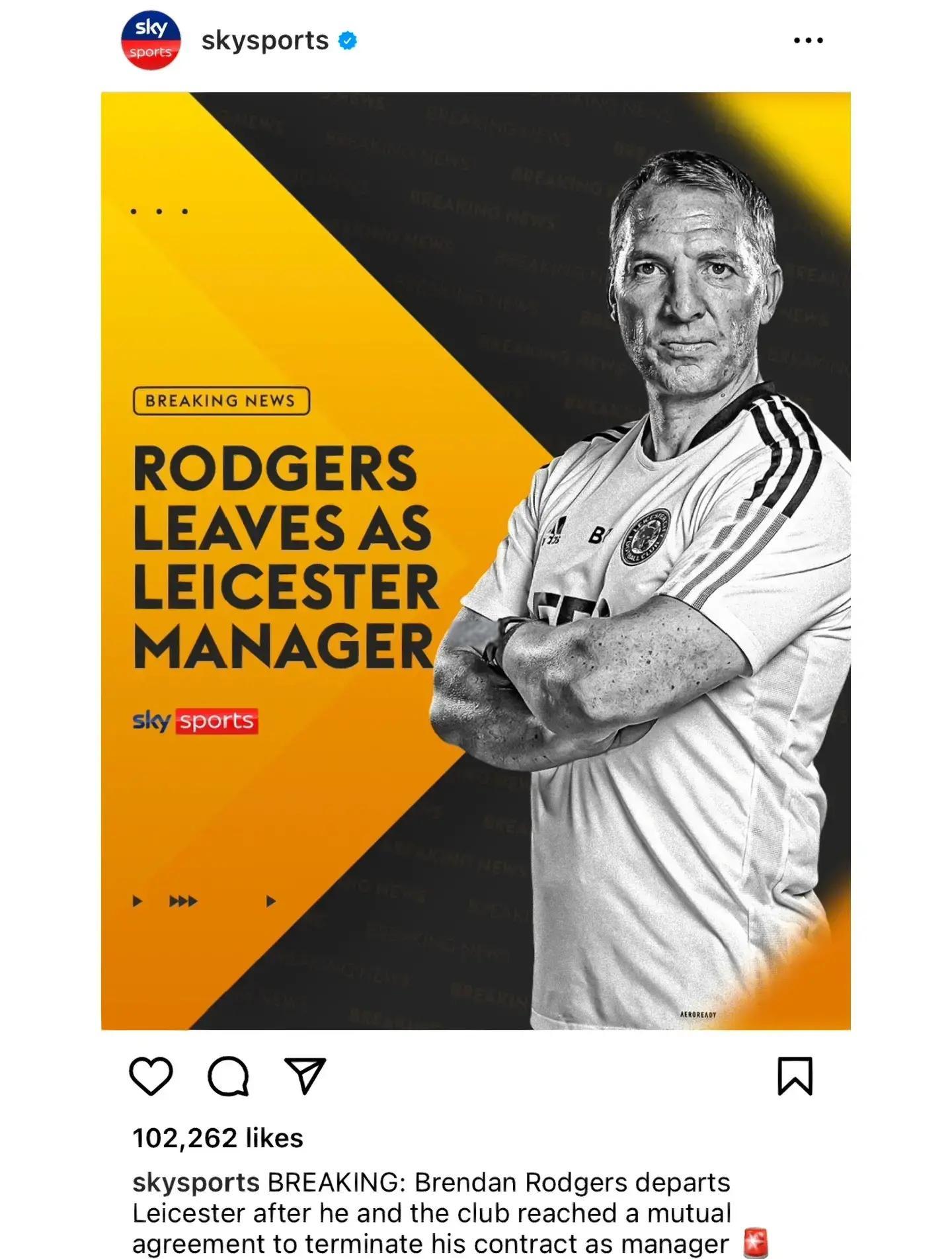View the 102,262 likes list
Viewport: 952px width, 1259px height.
click(x=218, y=1138)
